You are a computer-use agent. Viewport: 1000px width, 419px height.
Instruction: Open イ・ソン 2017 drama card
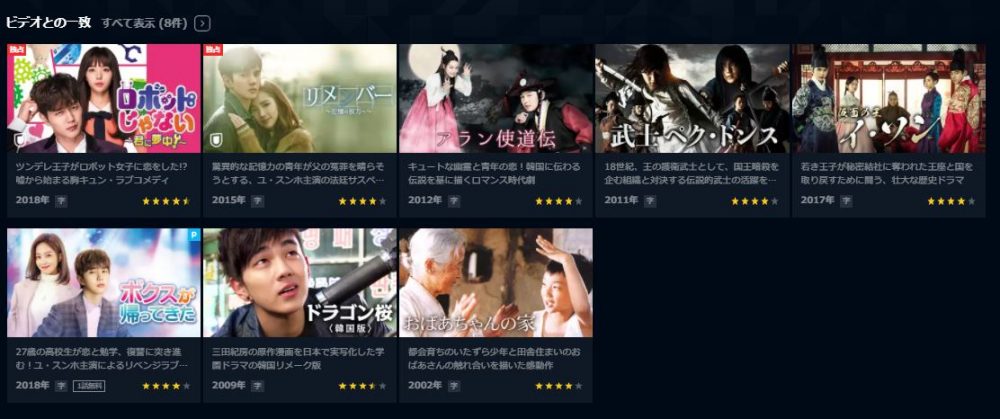[x=887, y=98]
